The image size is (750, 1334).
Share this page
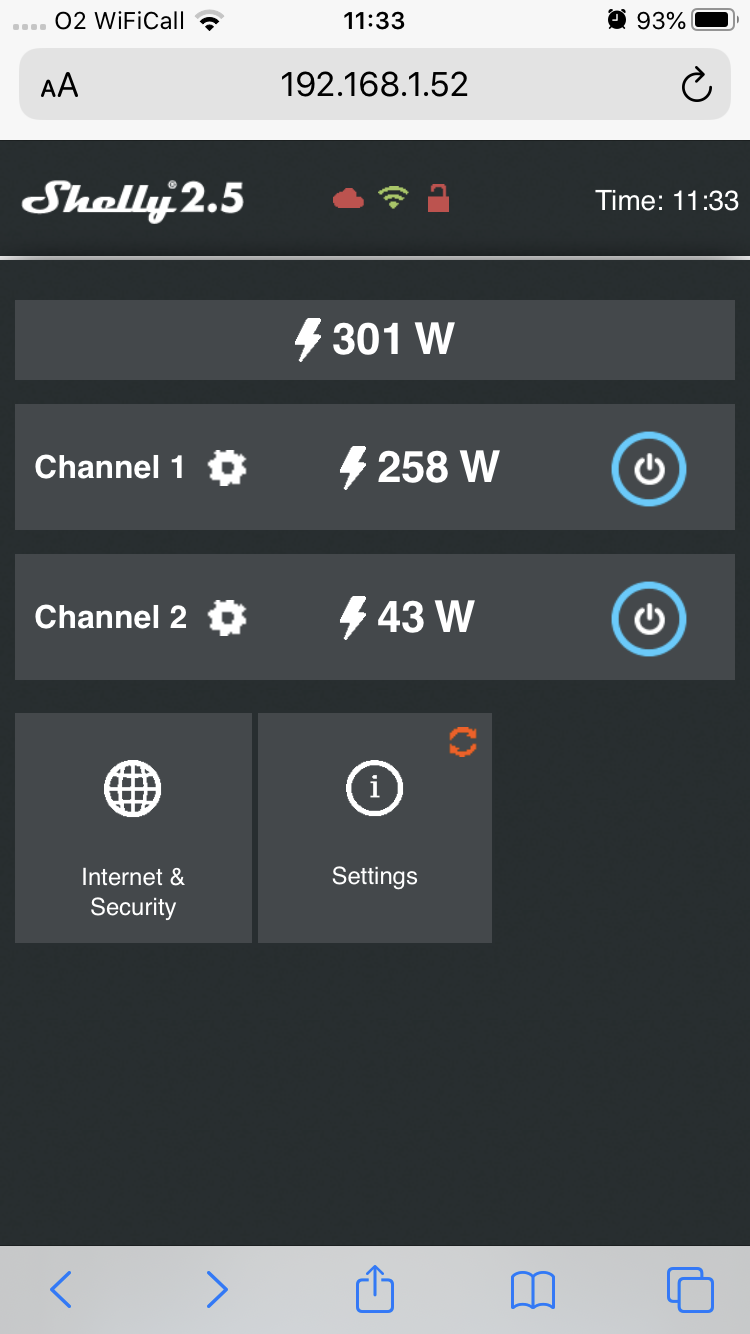[x=375, y=1287]
